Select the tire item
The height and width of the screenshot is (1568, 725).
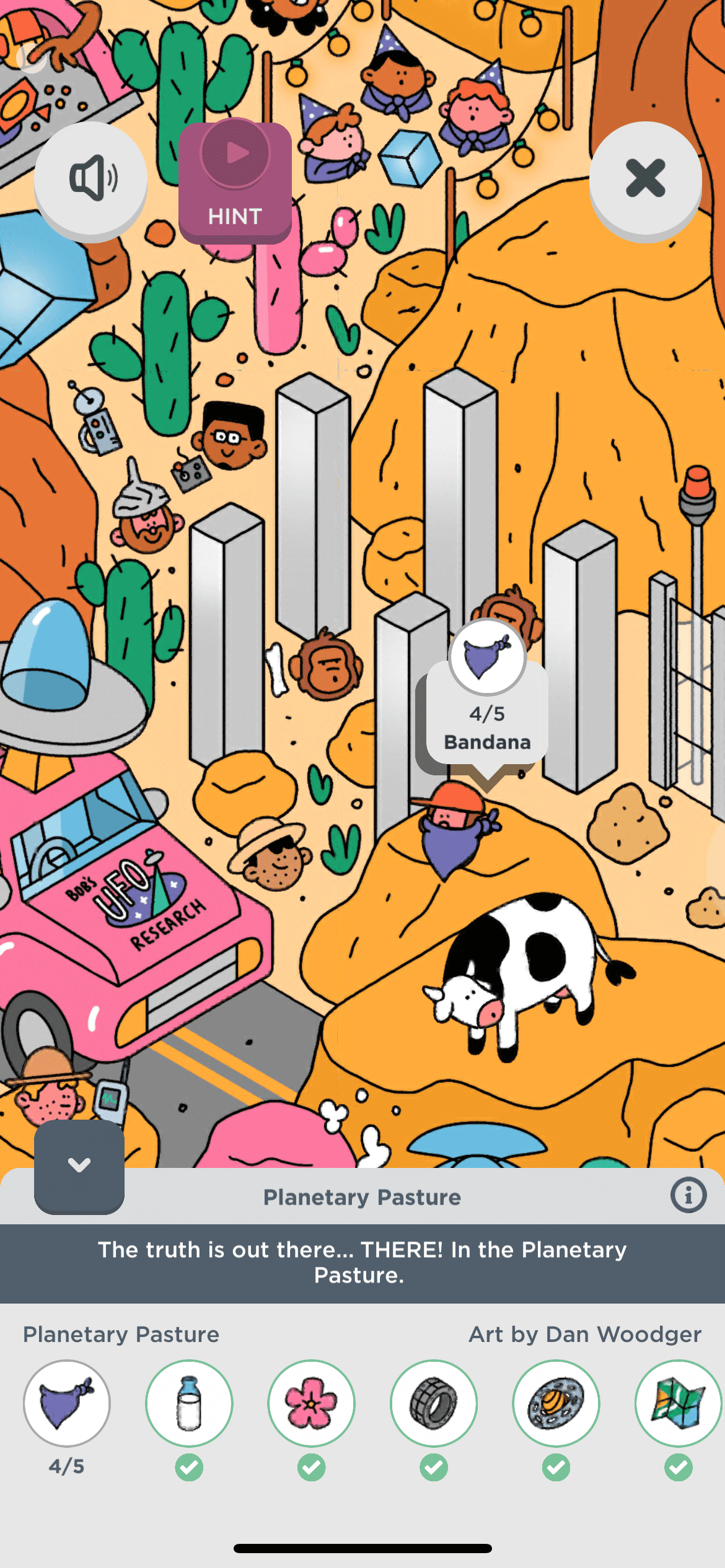coord(434,1403)
